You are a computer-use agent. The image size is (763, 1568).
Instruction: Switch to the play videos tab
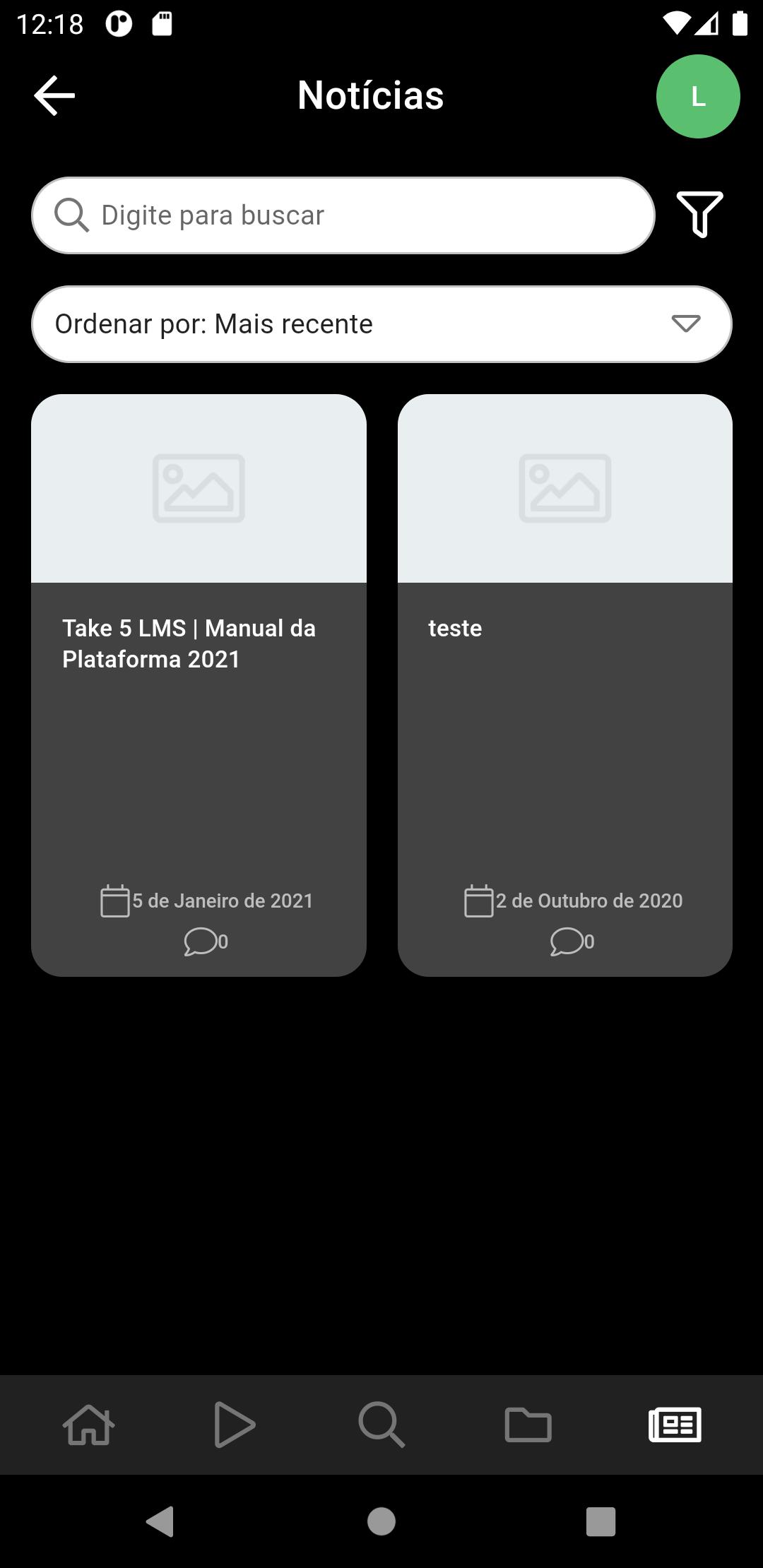point(235,1425)
